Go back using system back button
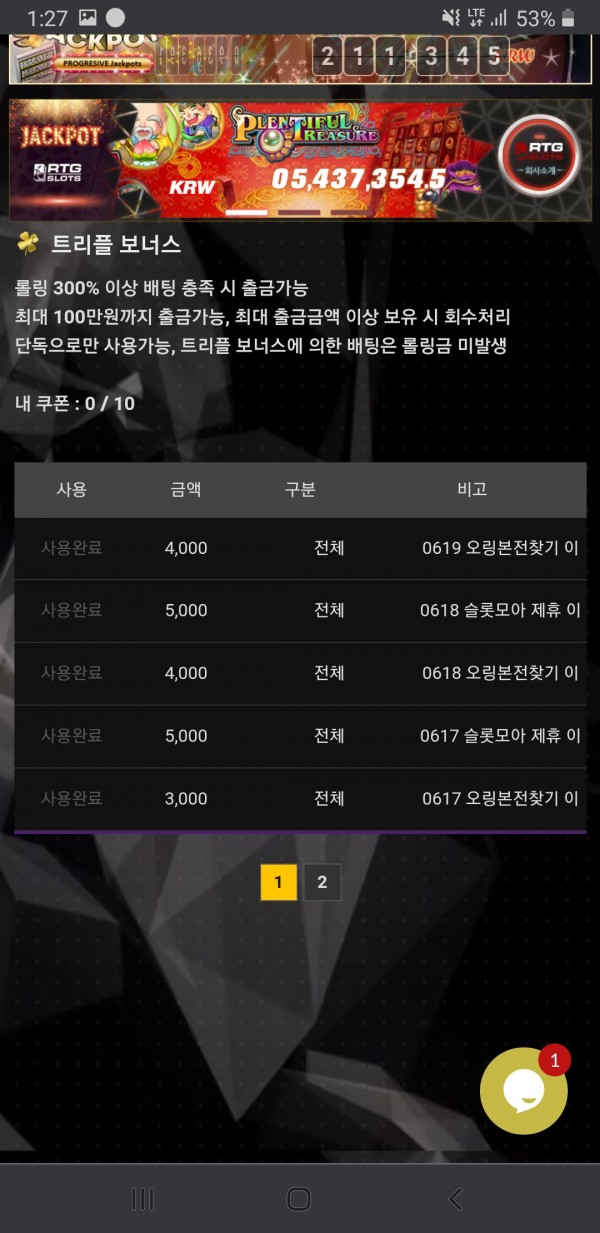Screen dimensions: 600x1233 click(456, 1199)
